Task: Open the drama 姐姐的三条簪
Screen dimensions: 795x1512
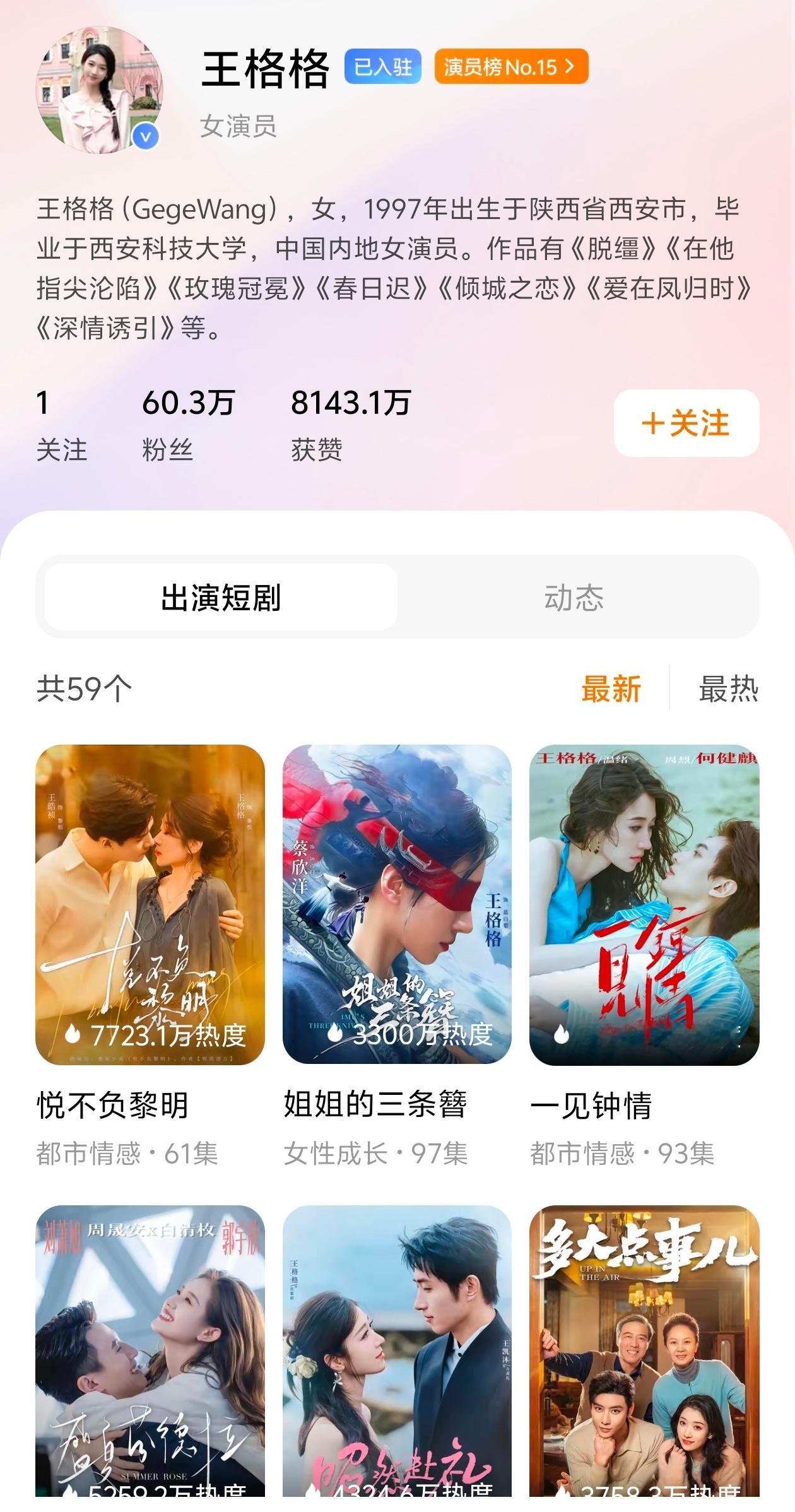Action: (x=397, y=905)
